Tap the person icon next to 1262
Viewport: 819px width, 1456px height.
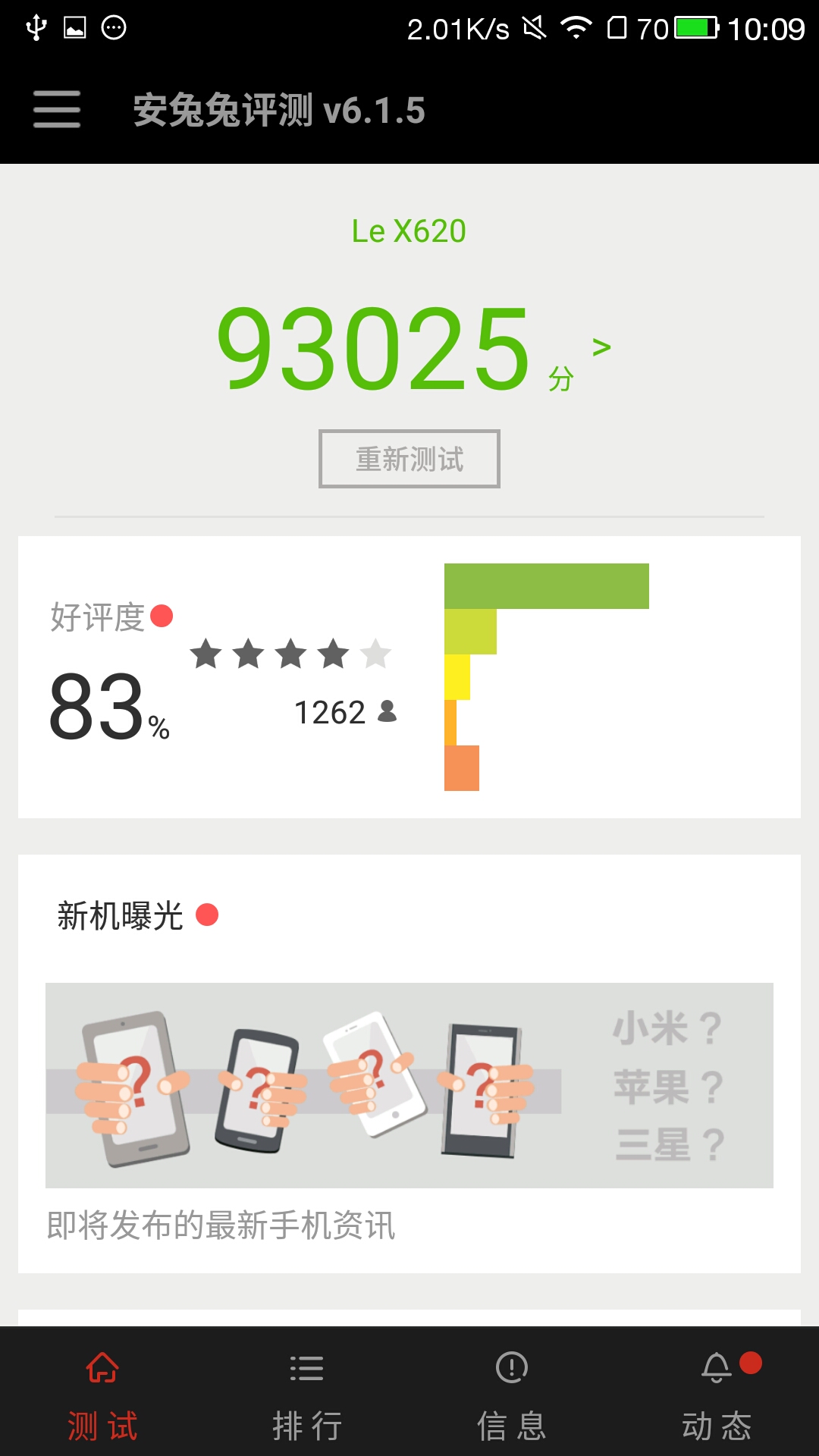[x=388, y=711]
